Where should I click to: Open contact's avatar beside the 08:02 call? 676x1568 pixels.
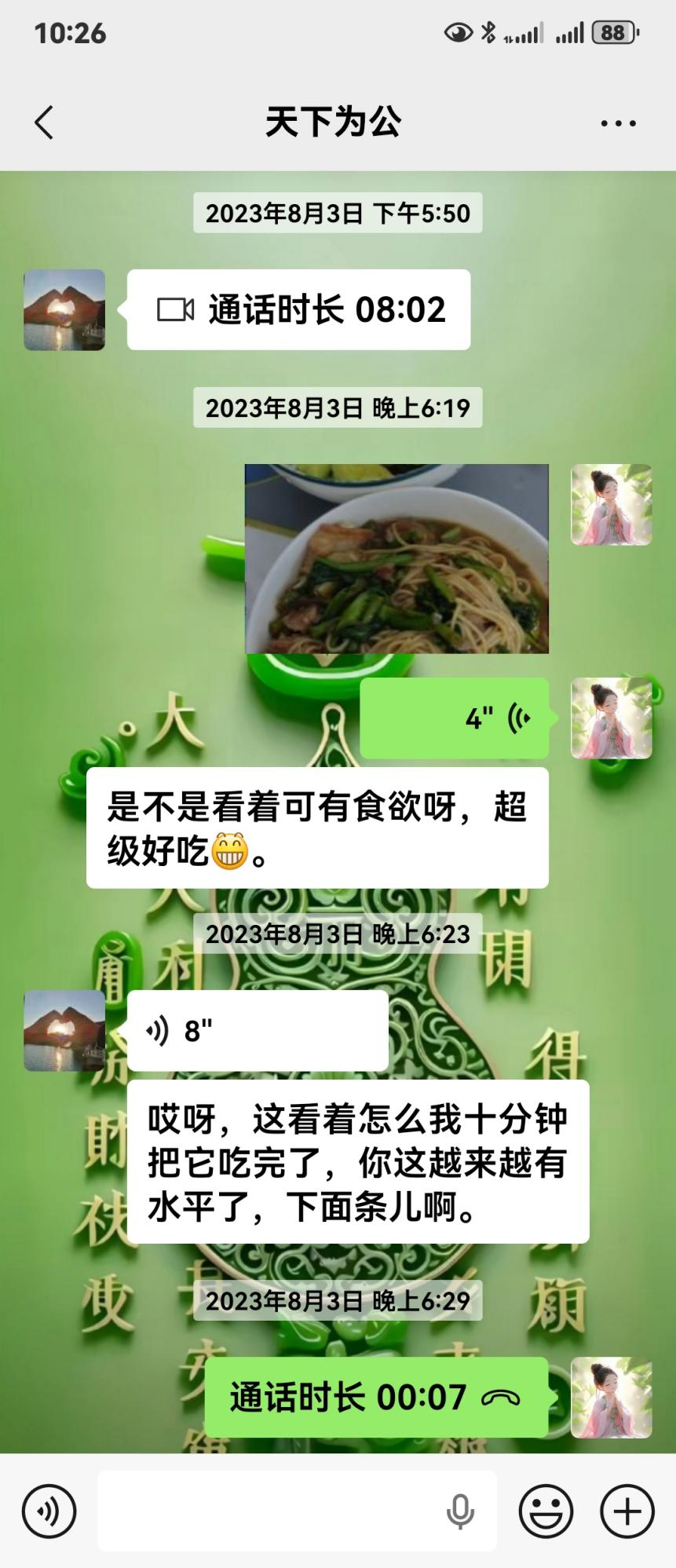tap(64, 310)
